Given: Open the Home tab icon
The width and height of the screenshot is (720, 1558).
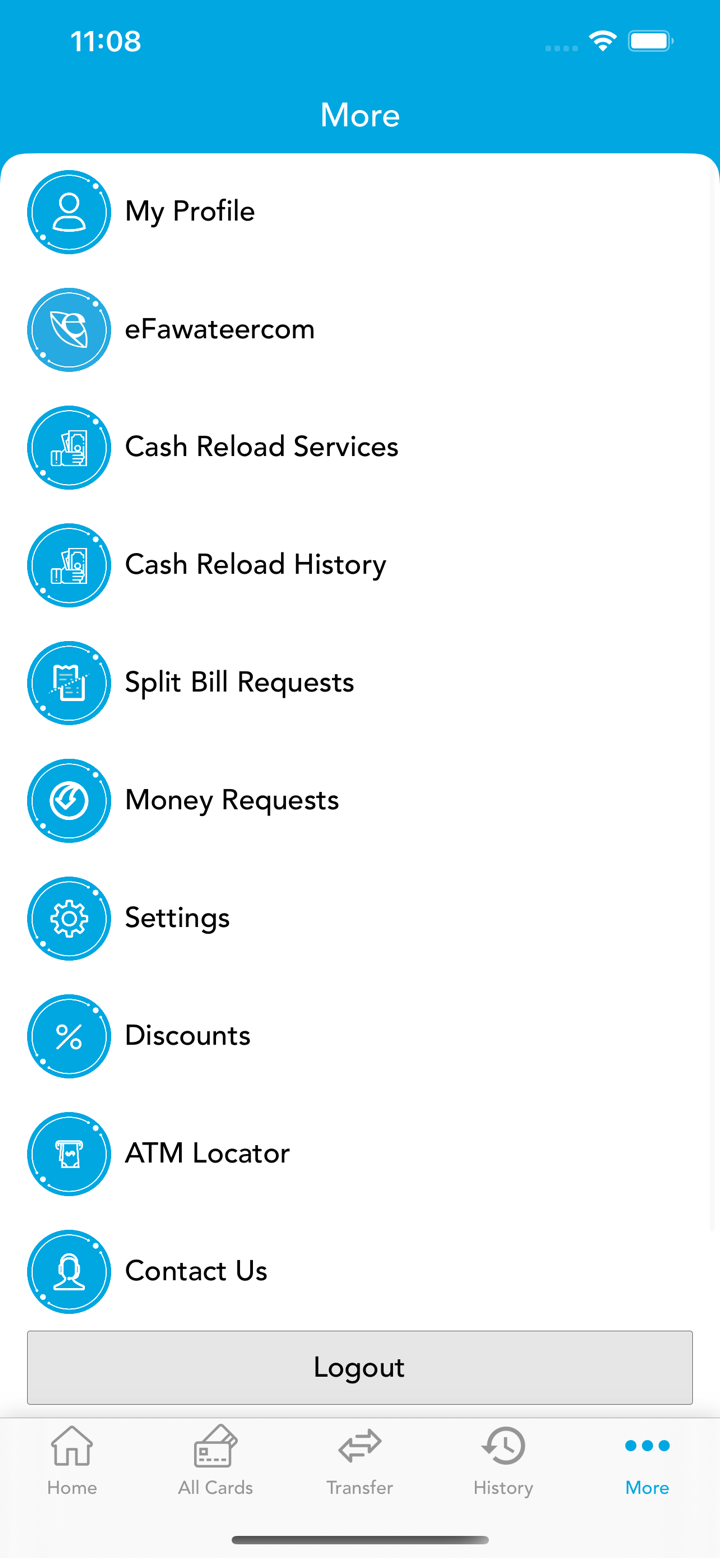Looking at the screenshot, I should (71, 1446).
